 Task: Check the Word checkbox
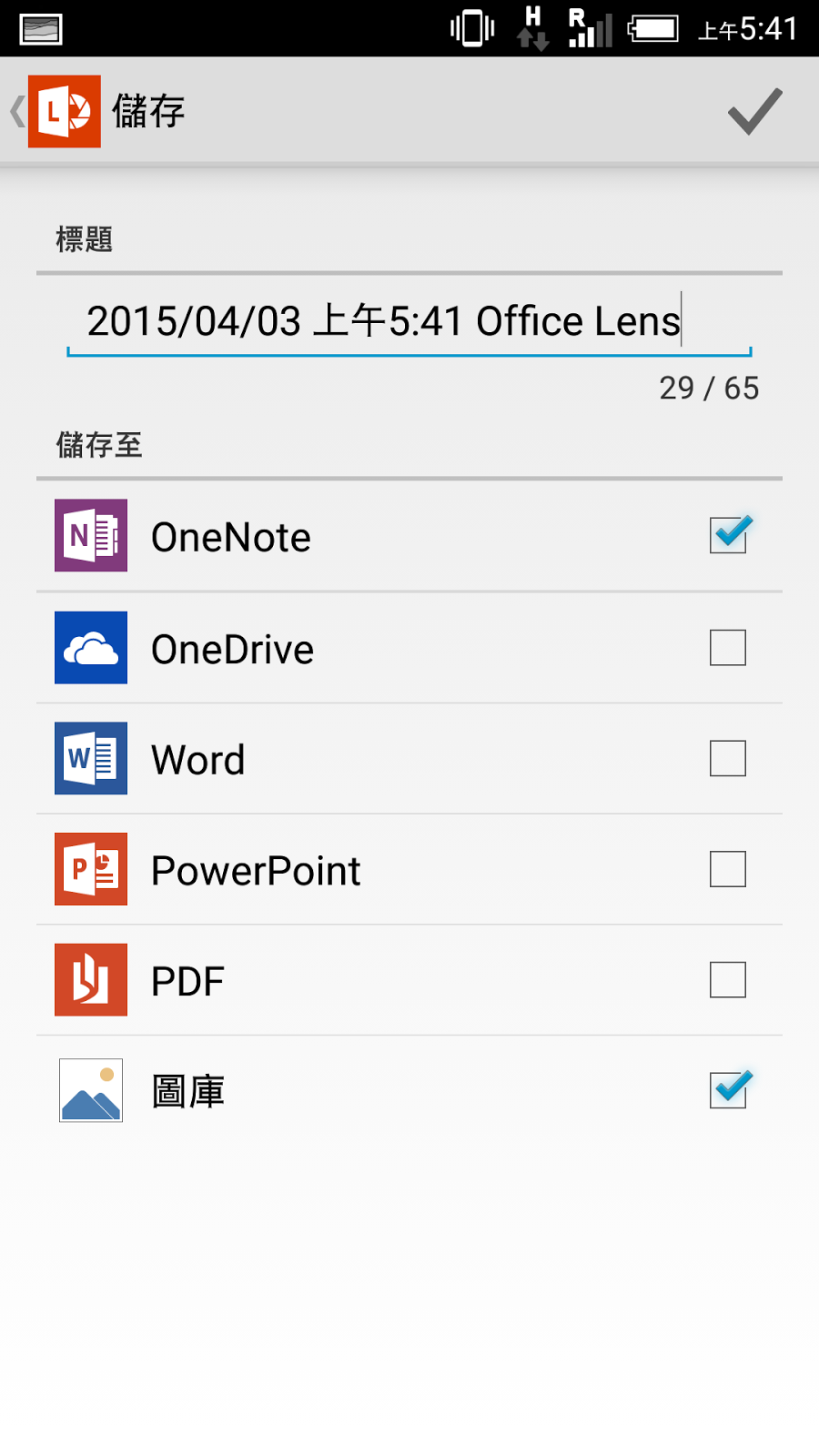(x=728, y=758)
